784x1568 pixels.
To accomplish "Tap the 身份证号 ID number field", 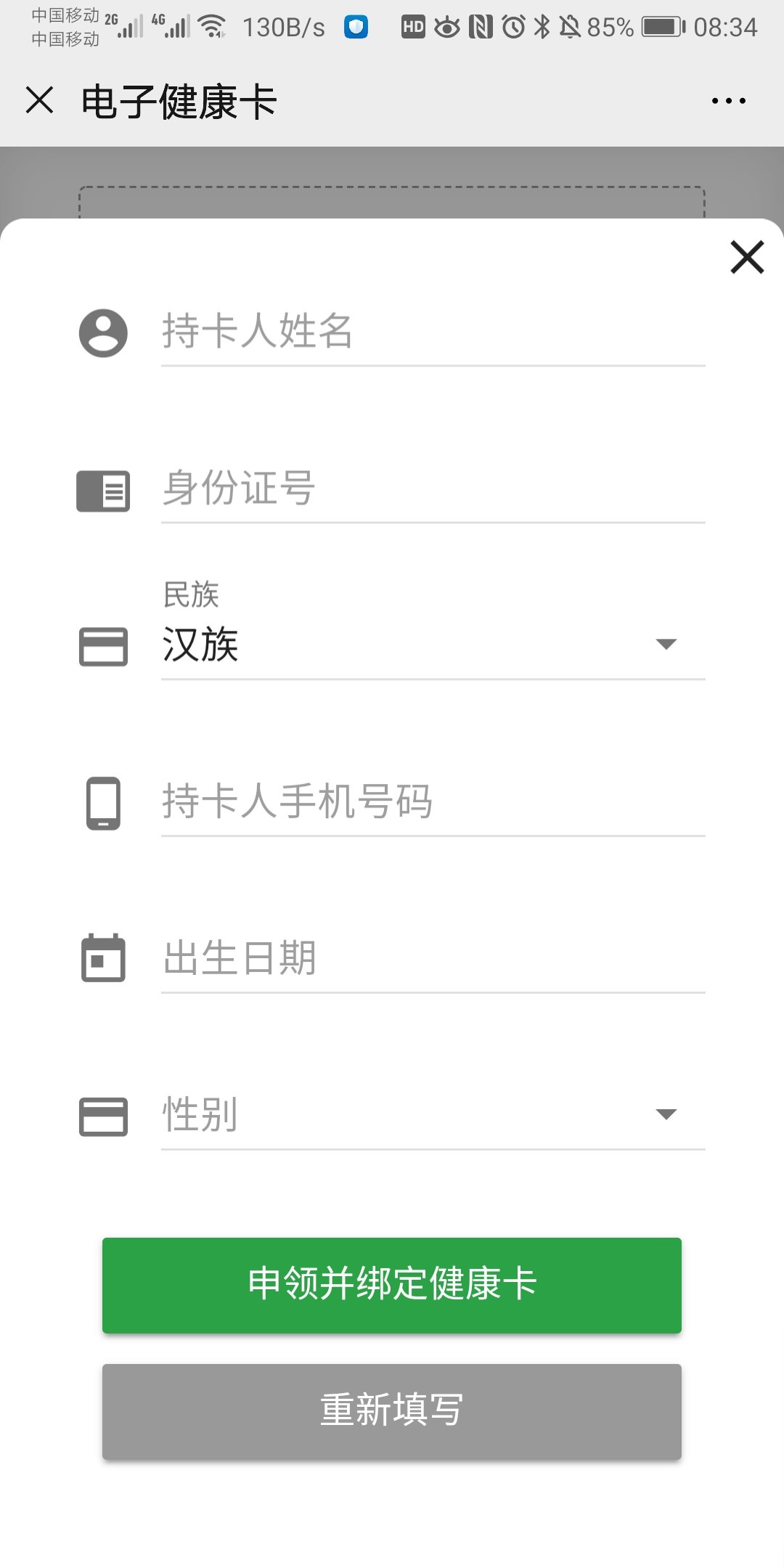I will pyautogui.click(x=432, y=488).
